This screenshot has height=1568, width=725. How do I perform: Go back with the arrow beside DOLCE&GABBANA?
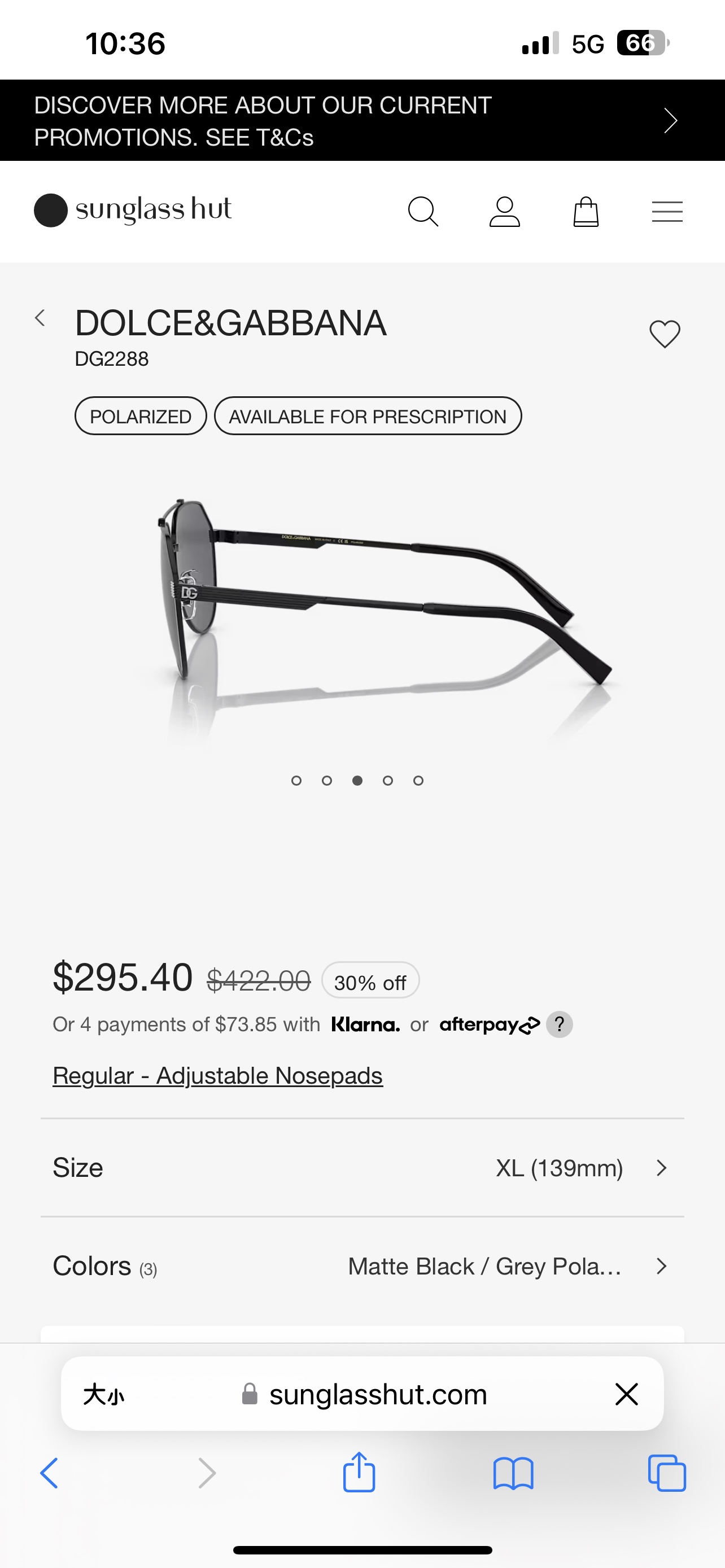pyautogui.click(x=40, y=318)
